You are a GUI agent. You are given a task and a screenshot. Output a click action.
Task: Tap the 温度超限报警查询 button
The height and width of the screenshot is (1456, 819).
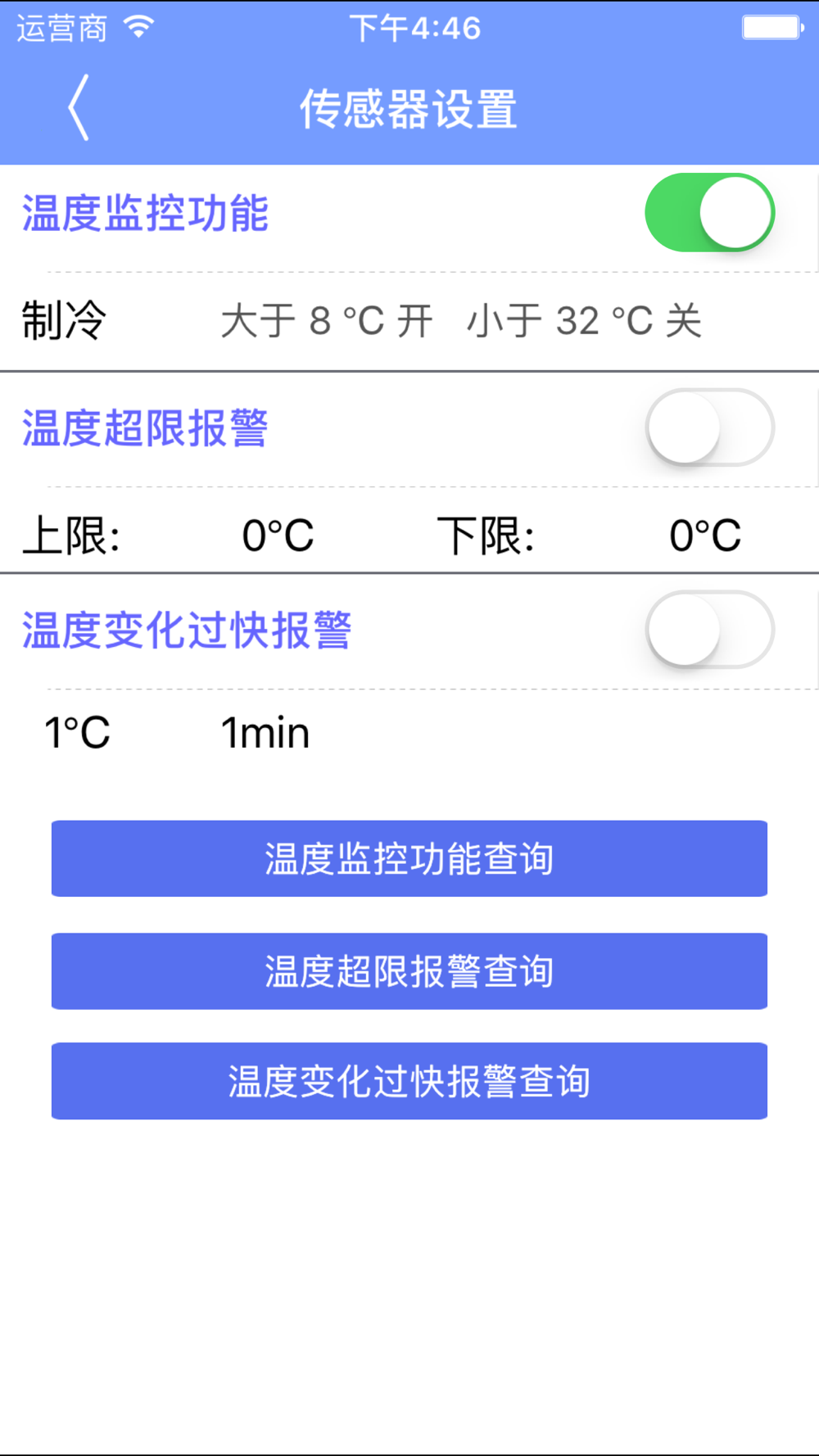(409, 971)
